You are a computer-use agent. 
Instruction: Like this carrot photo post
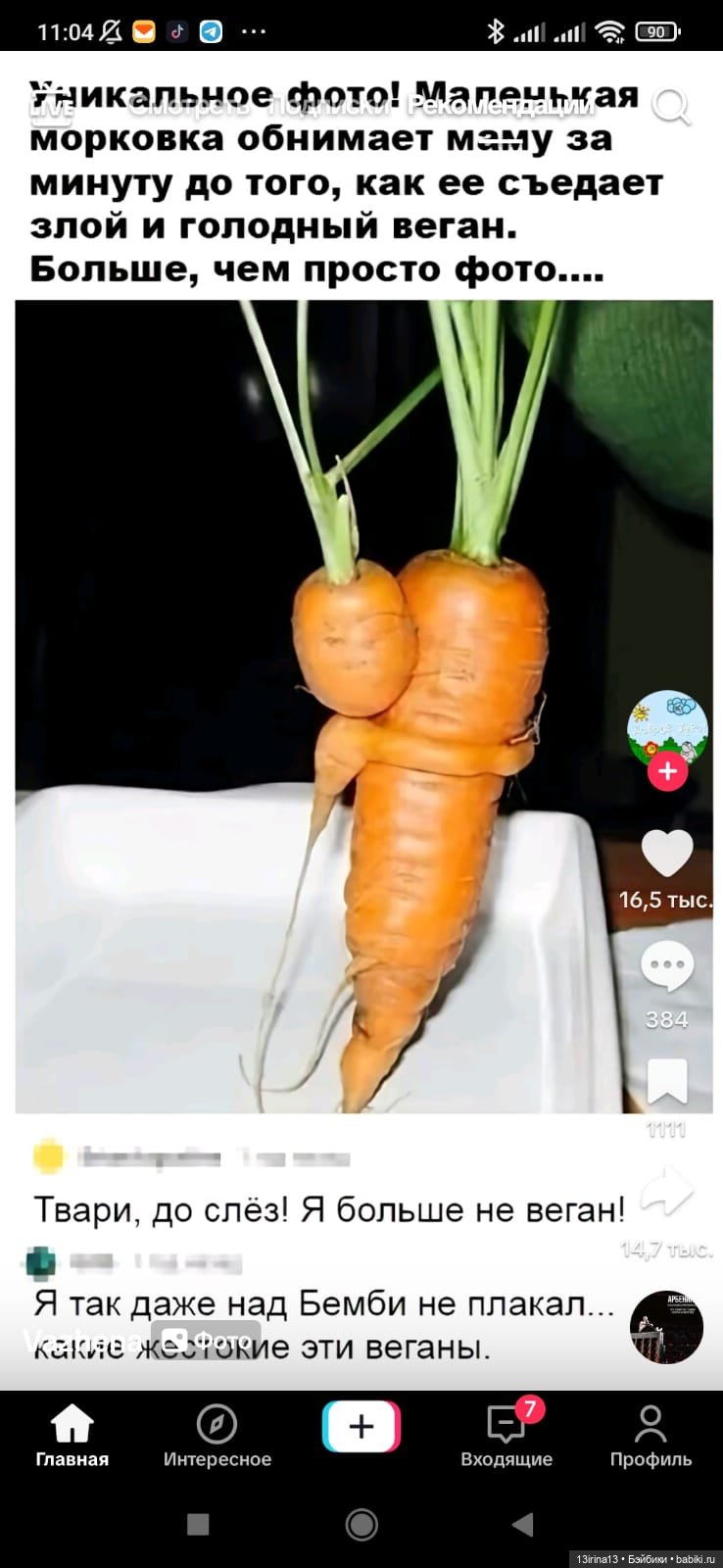[667, 854]
